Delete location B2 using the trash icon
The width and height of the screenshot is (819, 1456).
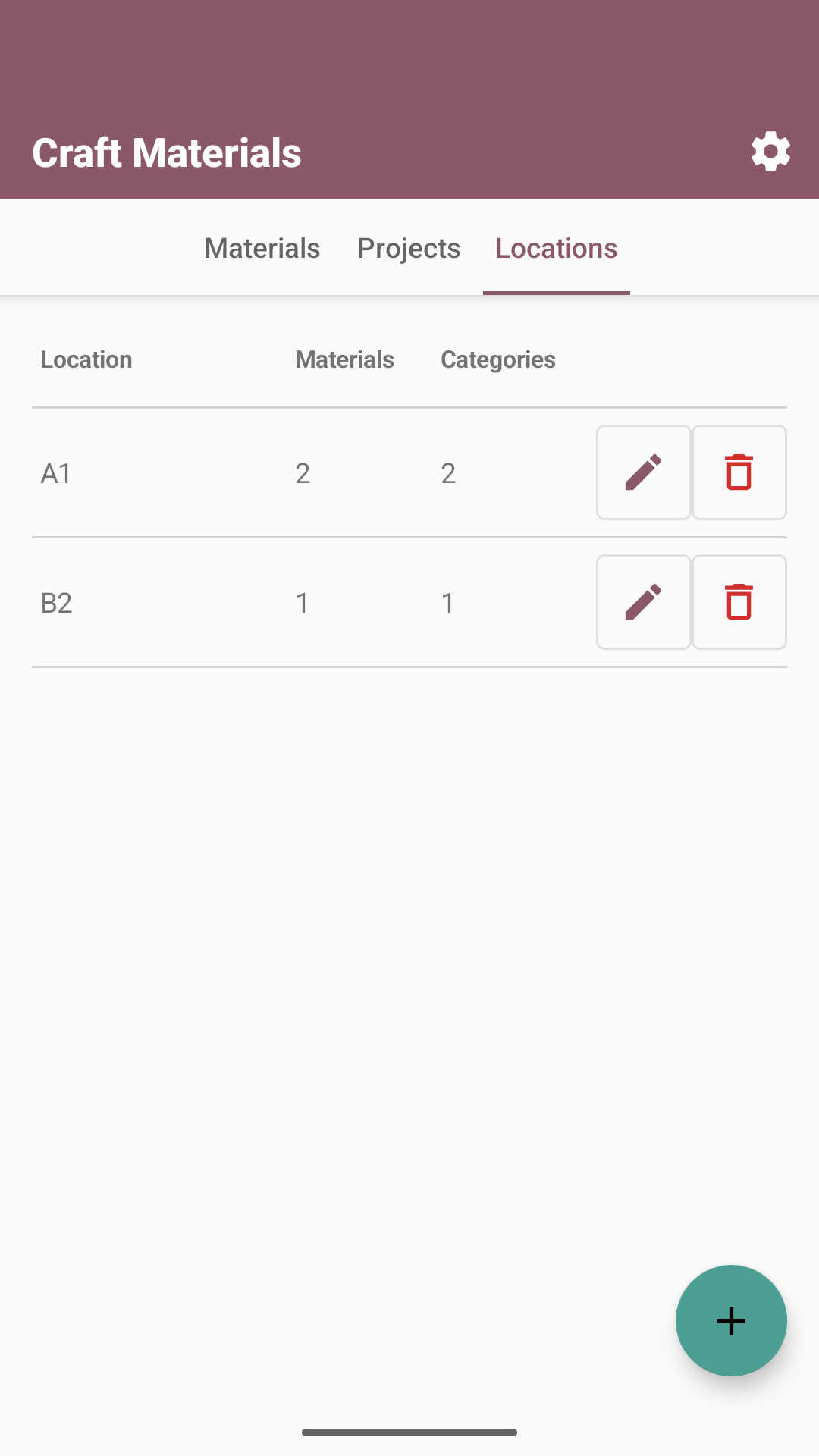(739, 602)
